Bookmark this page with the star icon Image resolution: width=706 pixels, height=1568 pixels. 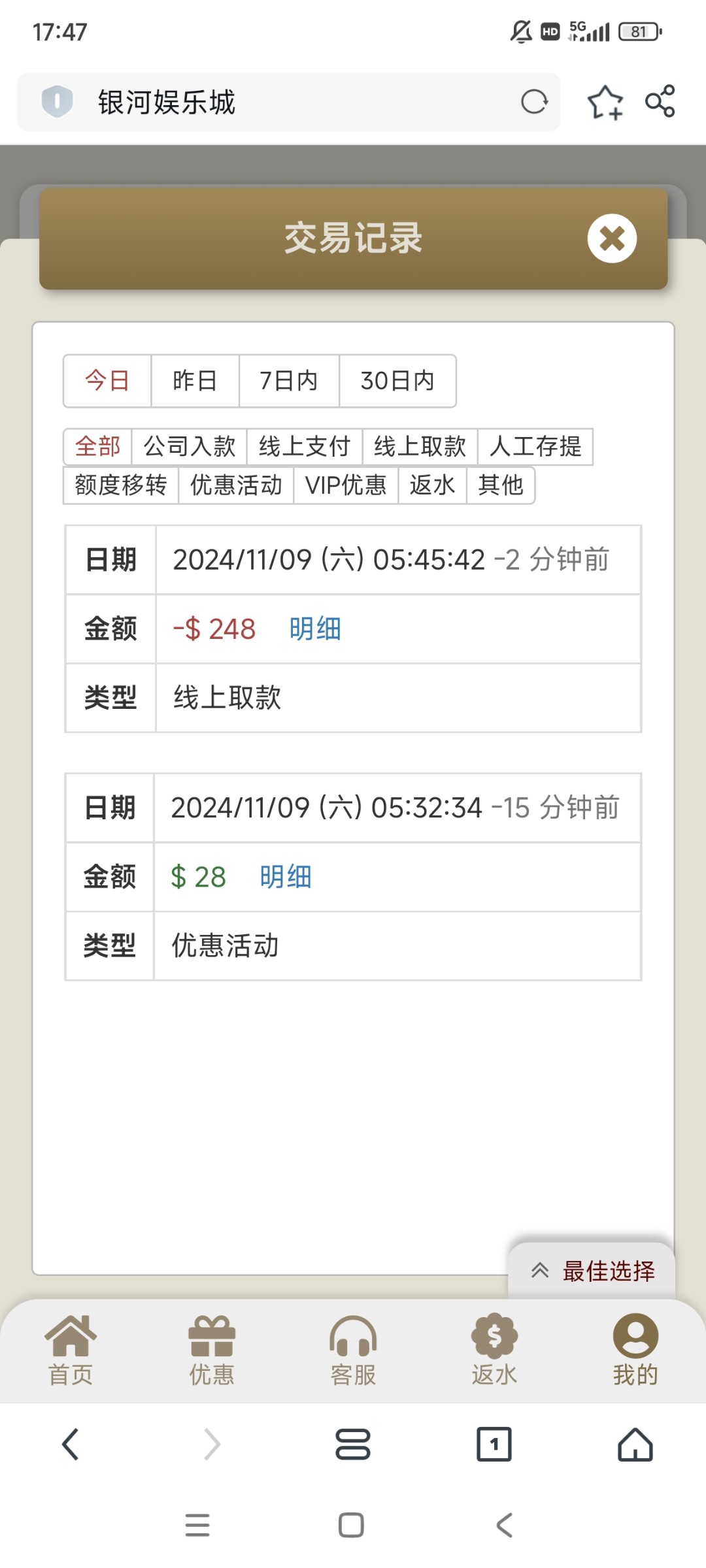pos(605,103)
